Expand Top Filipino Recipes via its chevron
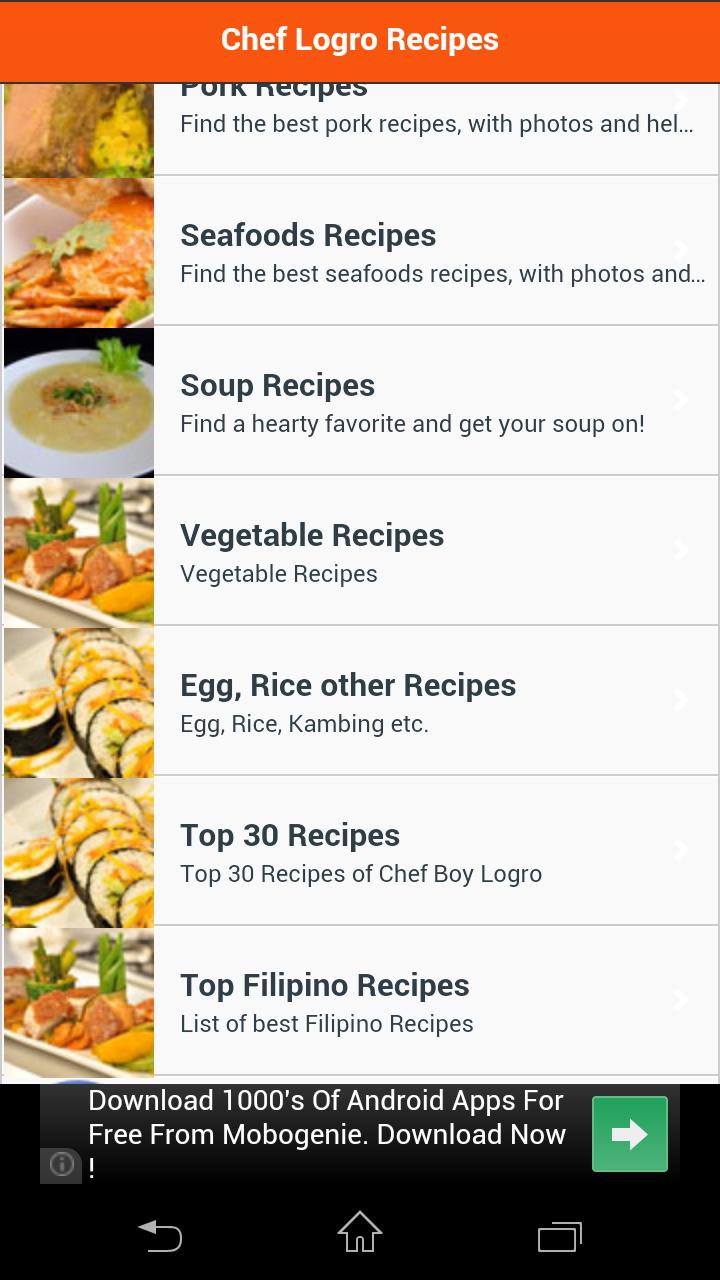Viewport: 720px width, 1280px height. [x=681, y=1001]
